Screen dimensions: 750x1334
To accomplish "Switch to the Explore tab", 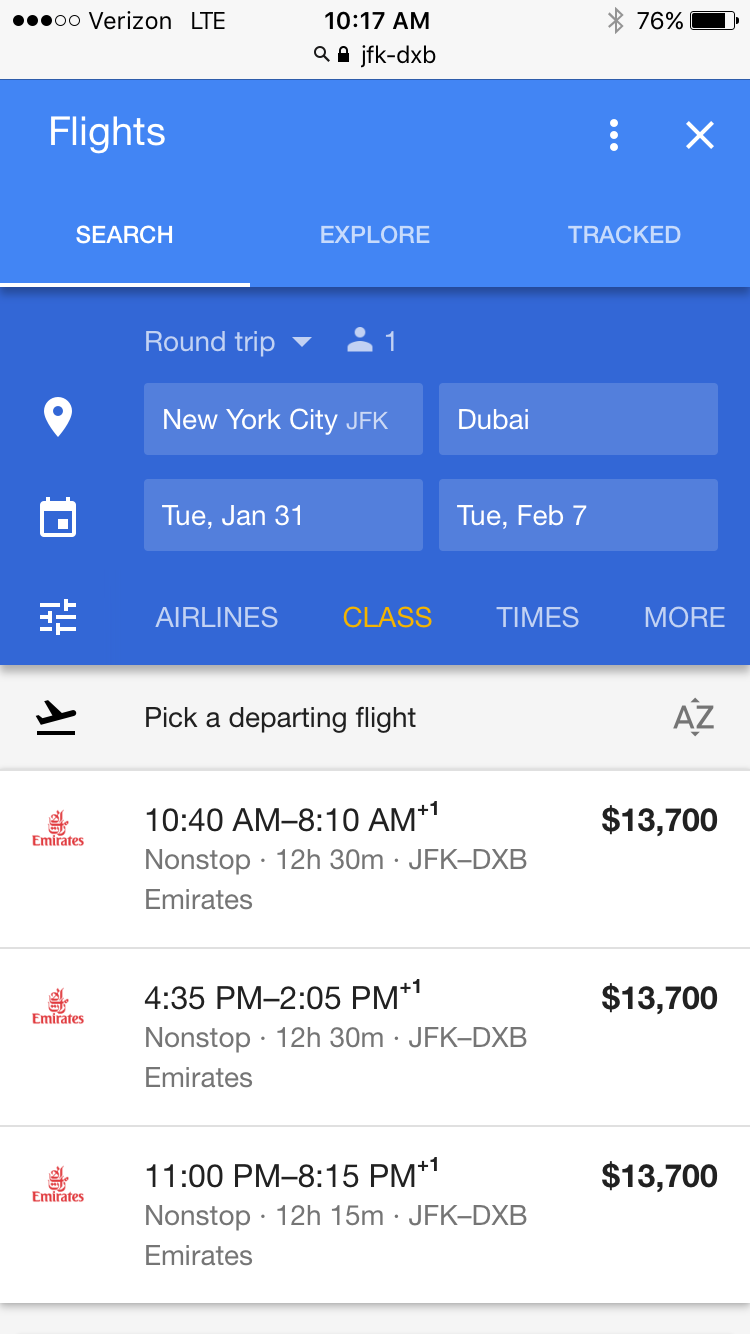I will pyautogui.click(x=375, y=235).
